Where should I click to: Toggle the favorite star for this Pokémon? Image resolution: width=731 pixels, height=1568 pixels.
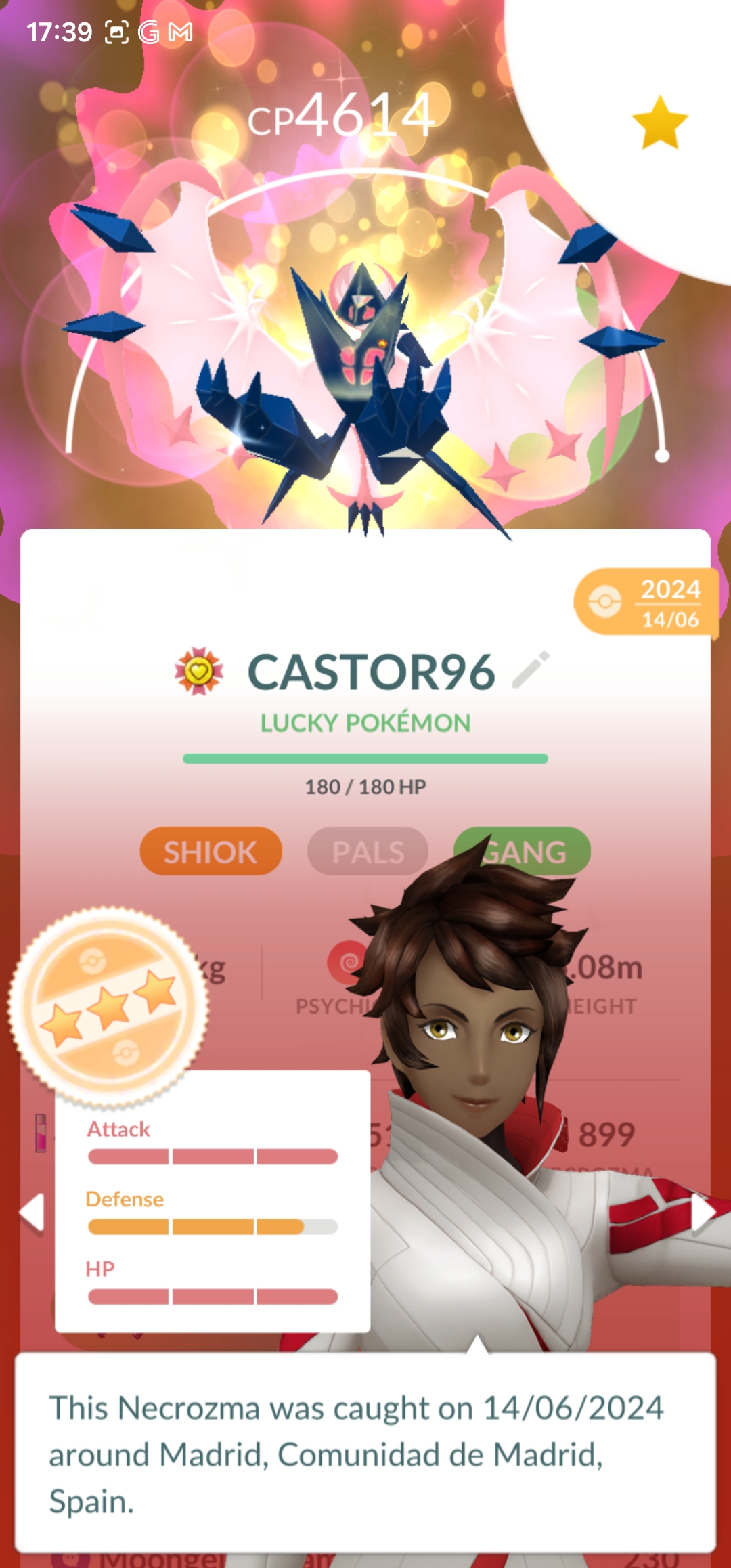659,123
